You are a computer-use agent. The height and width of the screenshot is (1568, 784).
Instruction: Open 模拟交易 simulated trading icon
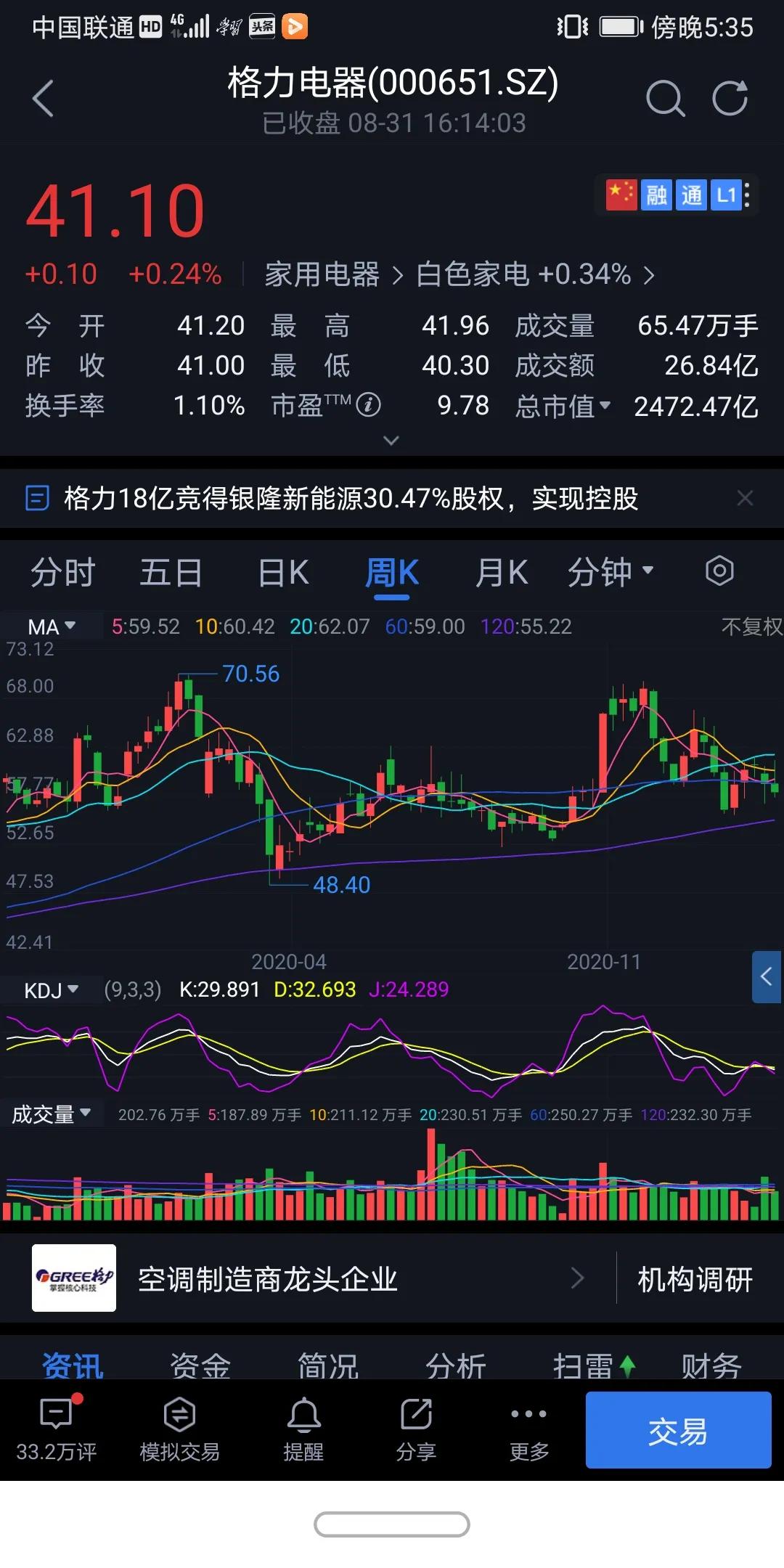(x=179, y=1413)
